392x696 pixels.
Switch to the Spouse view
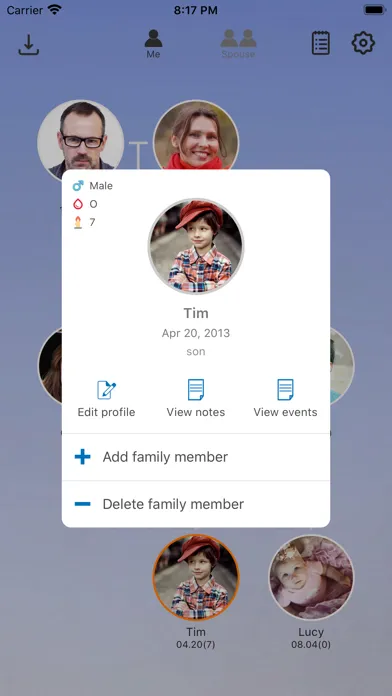[238, 44]
